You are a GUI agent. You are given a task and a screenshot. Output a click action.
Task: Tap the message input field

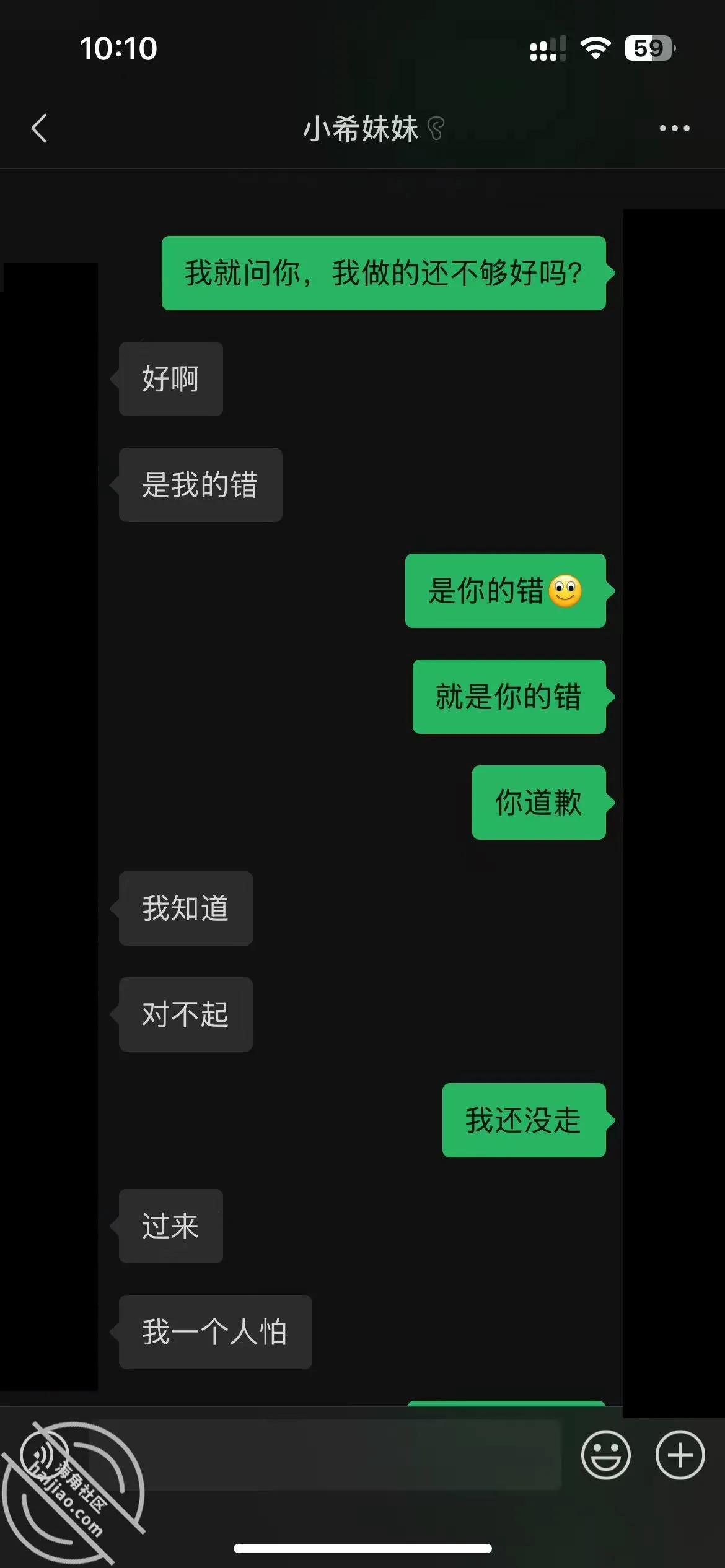[x=325, y=1455]
